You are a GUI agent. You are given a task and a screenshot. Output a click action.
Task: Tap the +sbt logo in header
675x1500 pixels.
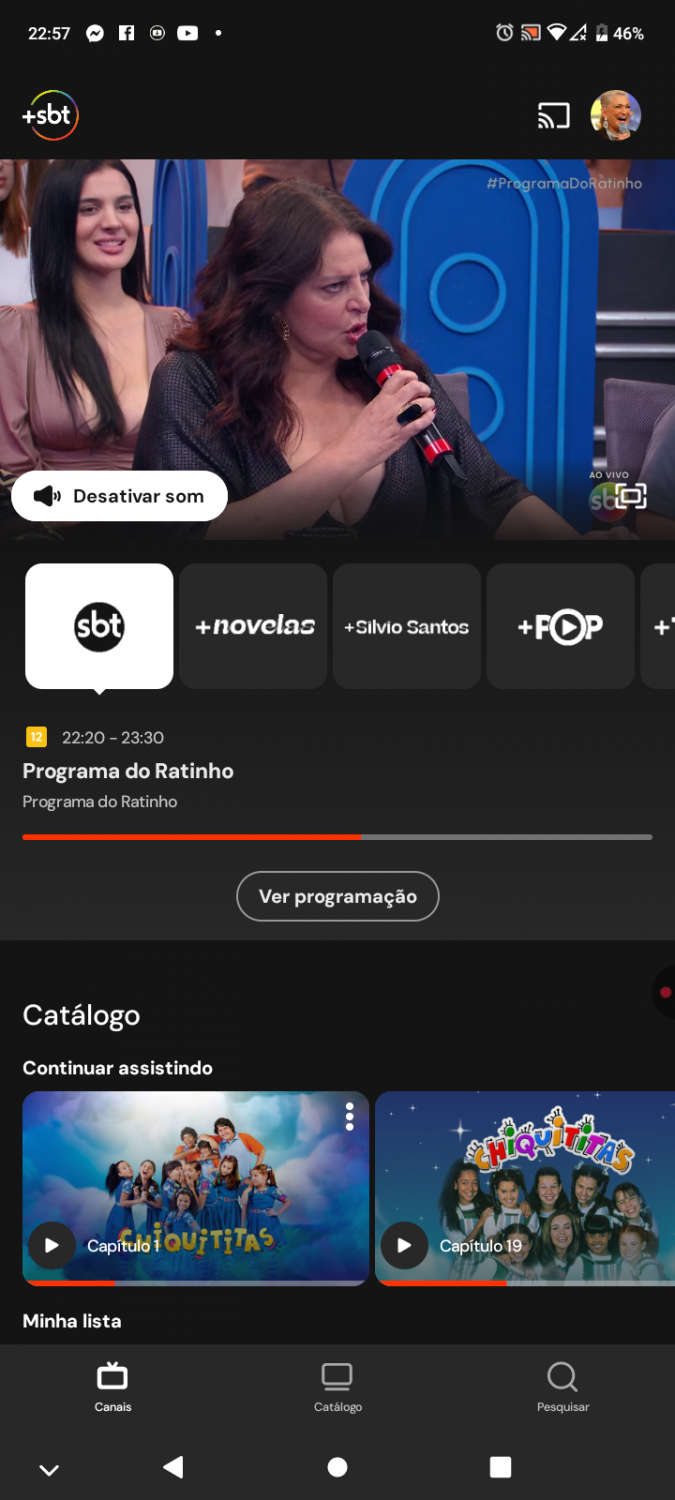50,116
